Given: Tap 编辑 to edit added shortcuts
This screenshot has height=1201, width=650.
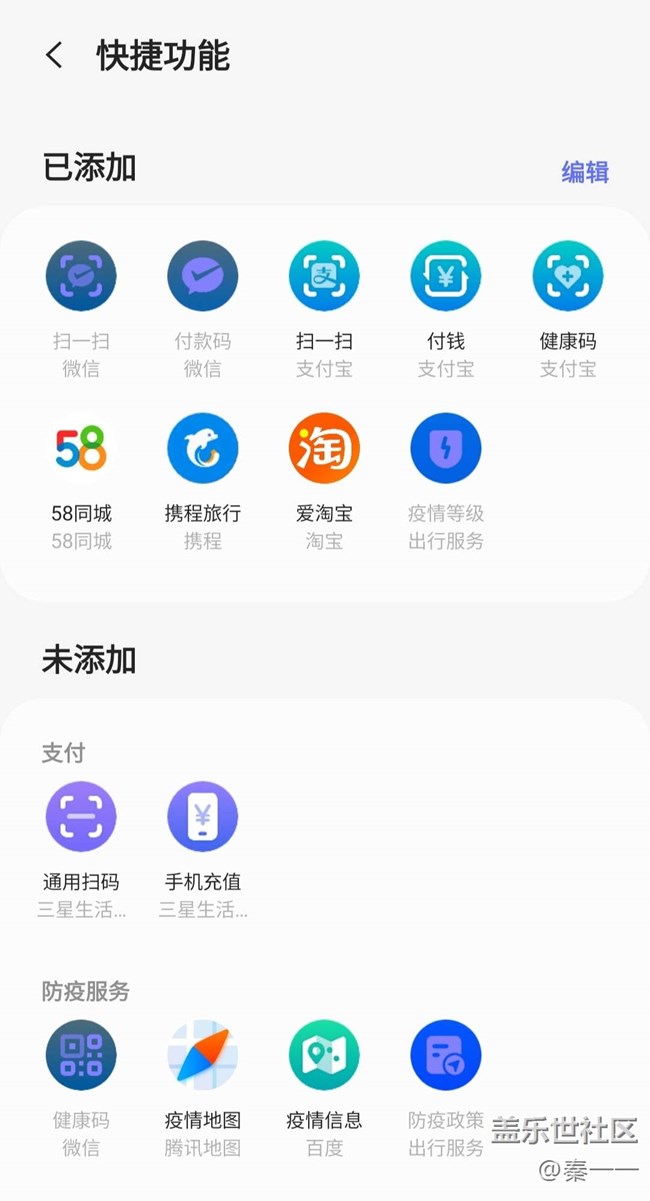Looking at the screenshot, I should pos(585,172).
